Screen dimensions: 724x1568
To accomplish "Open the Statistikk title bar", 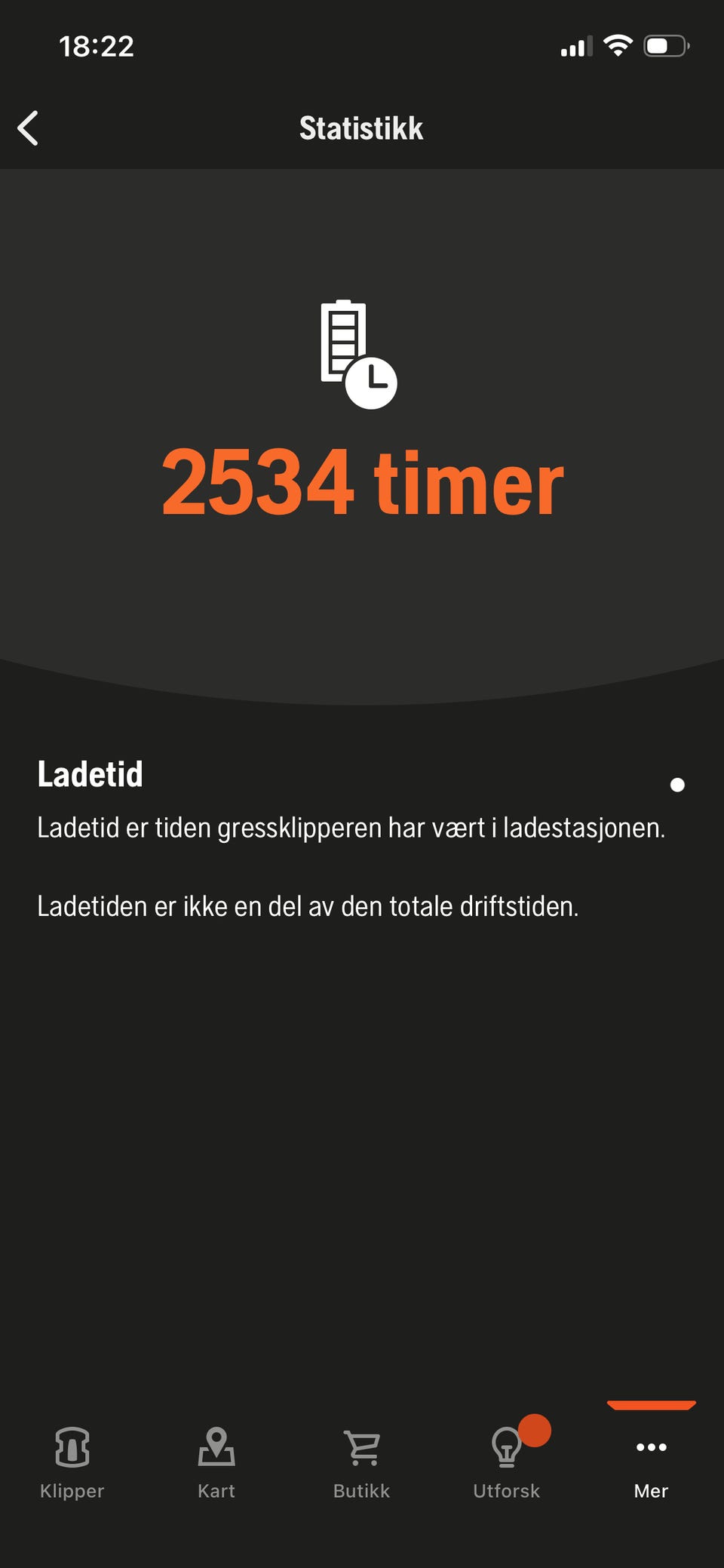I will pyautogui.click(x=361, y=128).
